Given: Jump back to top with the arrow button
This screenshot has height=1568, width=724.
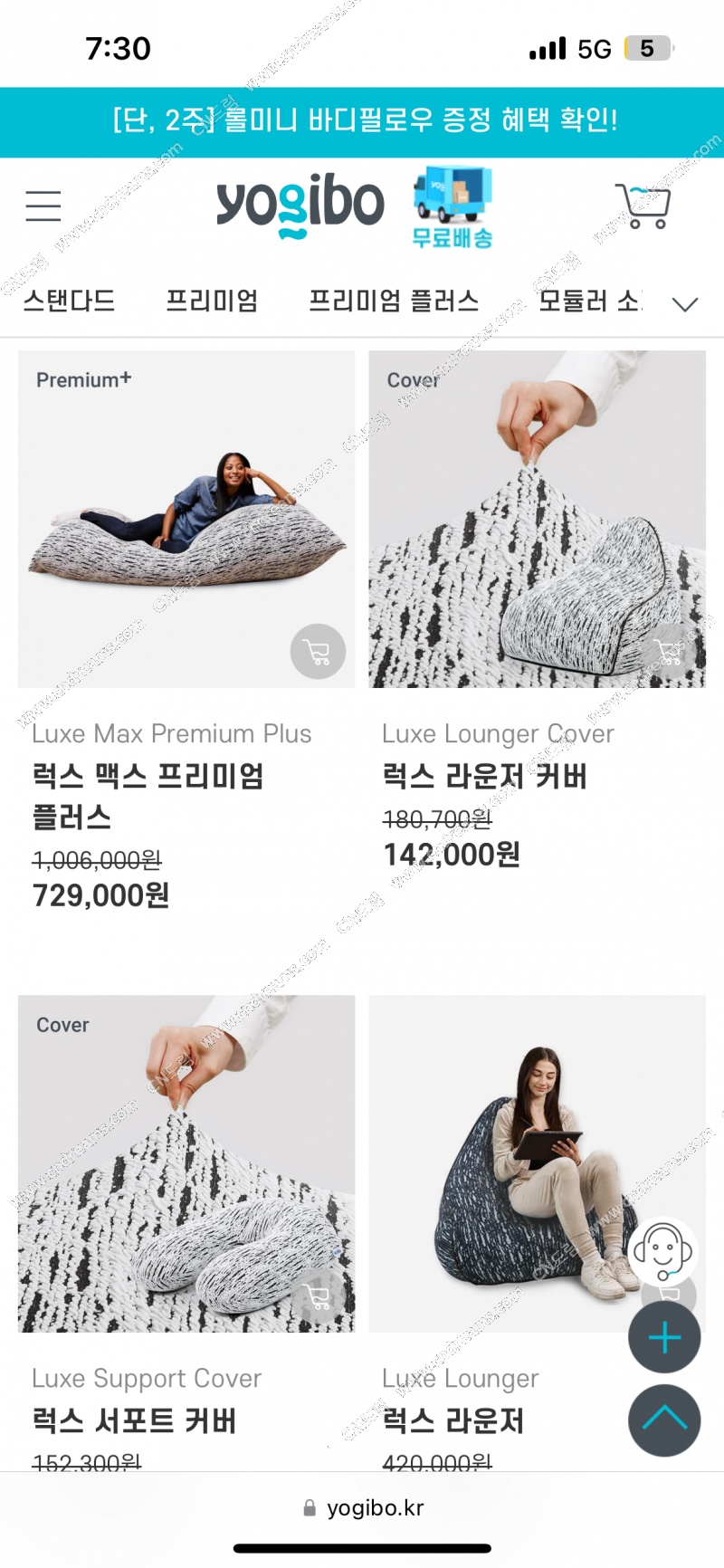Looking at the screenshot, I should pyautogui.click(x=664, y=1420).
